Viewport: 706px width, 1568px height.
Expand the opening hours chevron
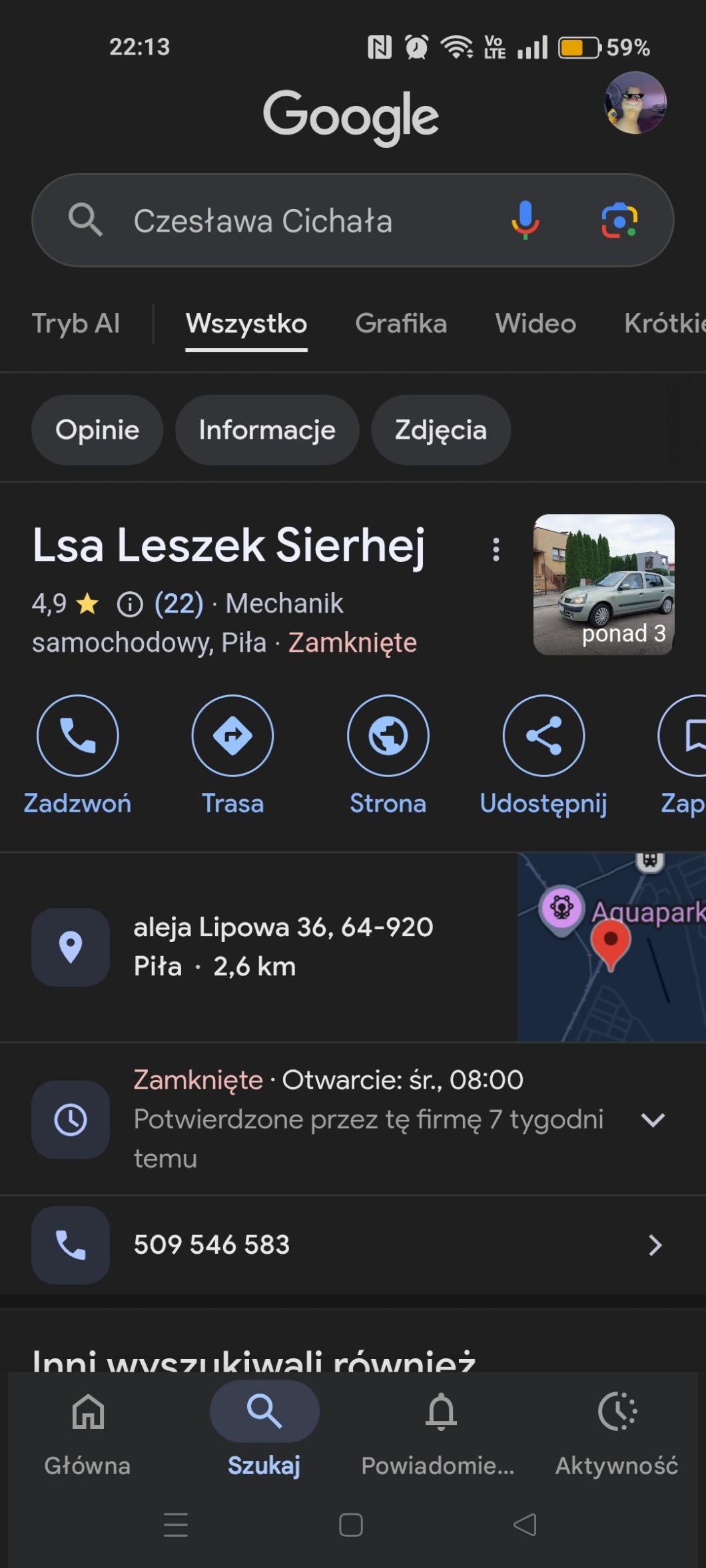click(653, 1120)
